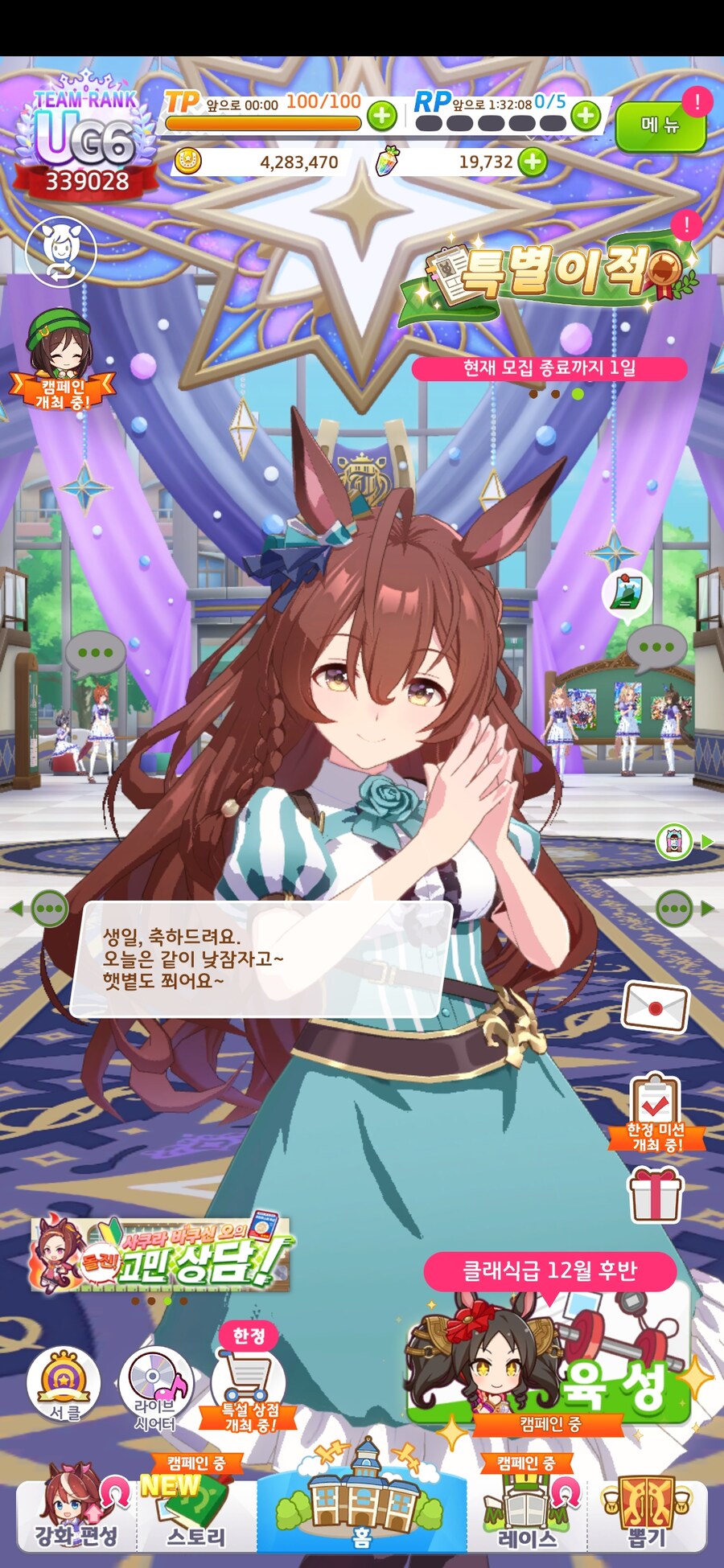The image size is (724, 1568).
Task: Open the TEAM RANK UG6 badge
Action: [x=86, y=138]
